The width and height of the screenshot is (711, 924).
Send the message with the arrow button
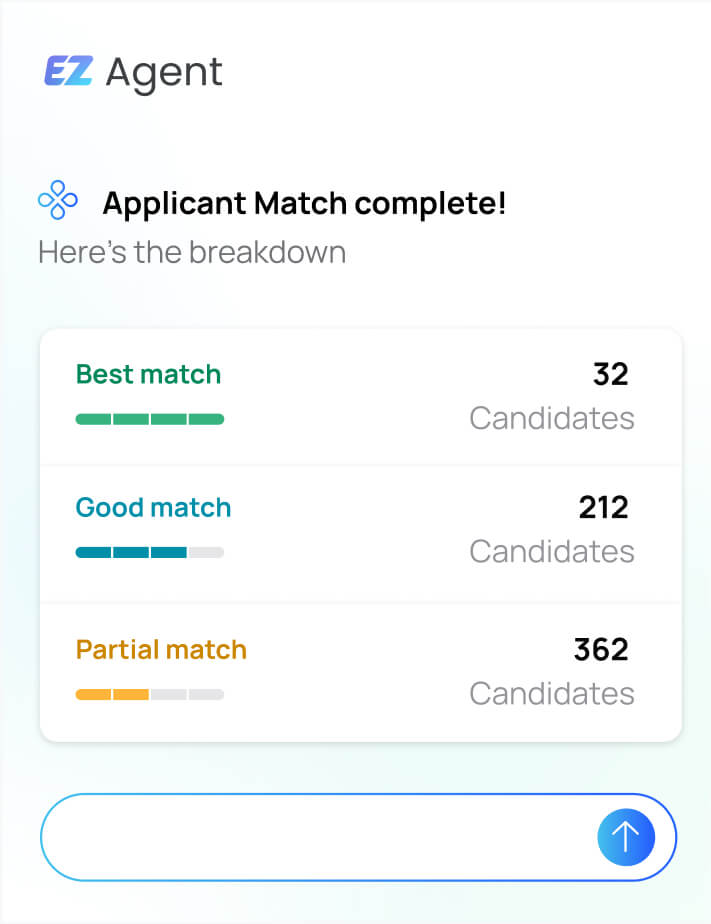tap(626, 837)
